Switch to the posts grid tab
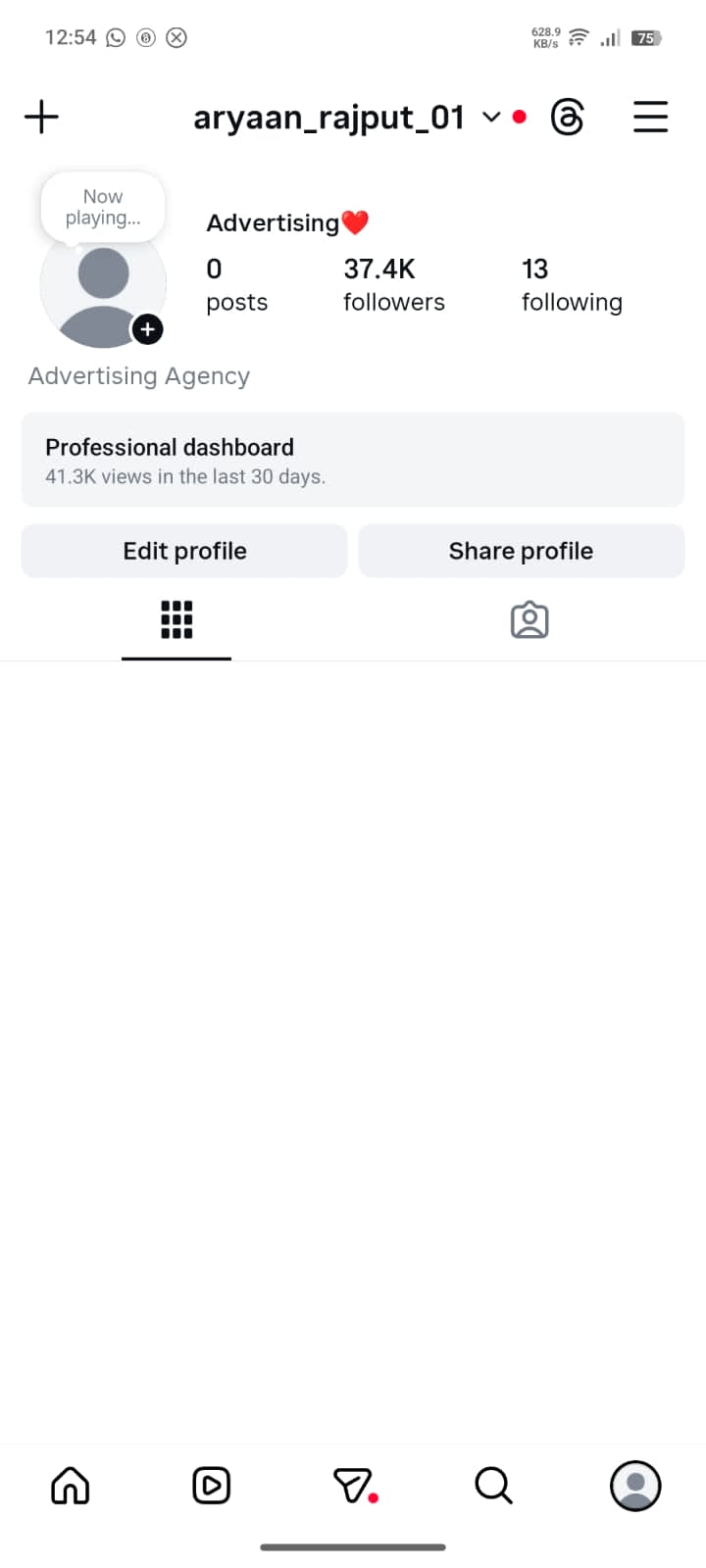This screenshot has width=706, height=1568. click(176, 620)
